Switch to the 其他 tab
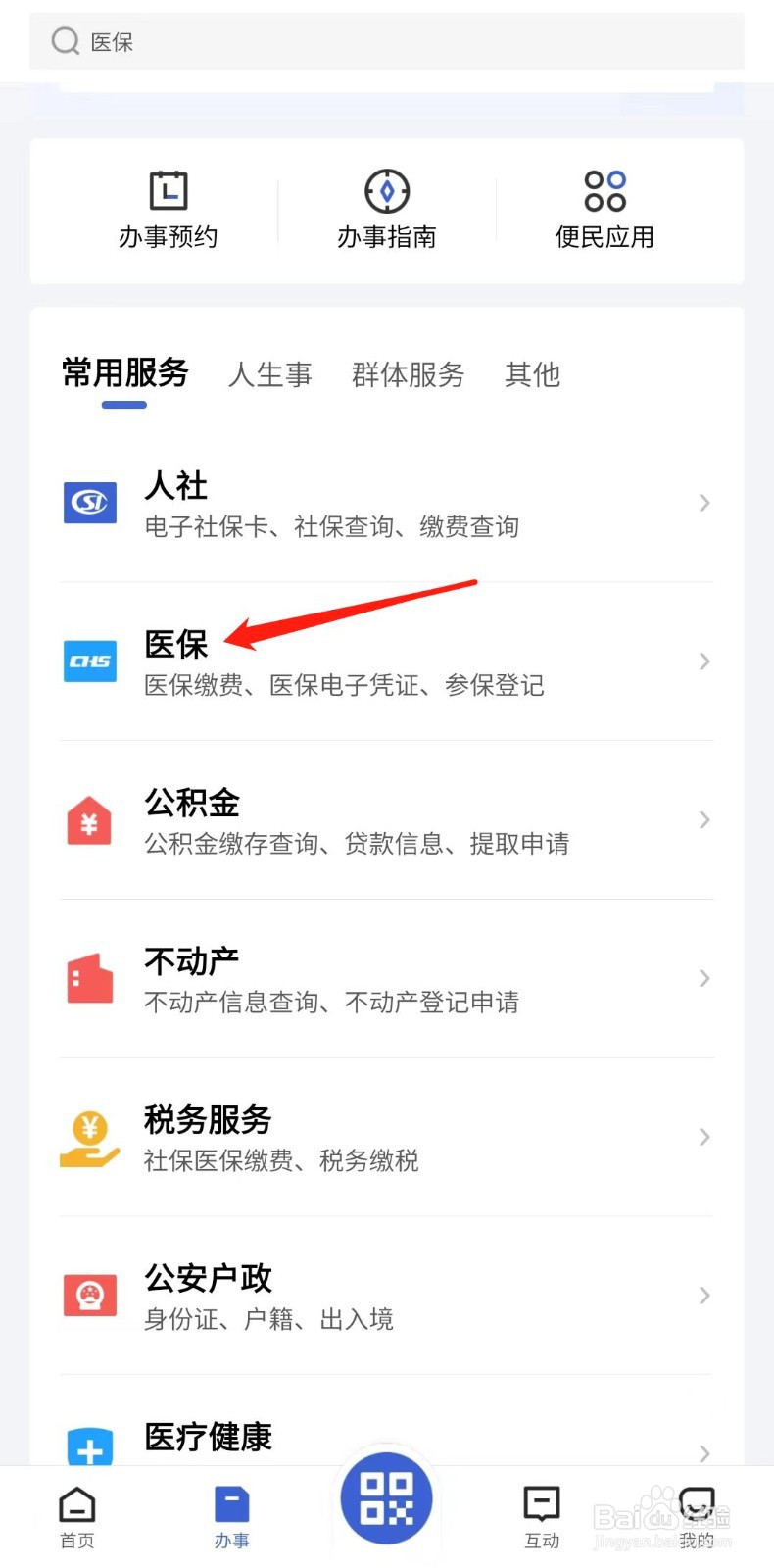774x1568 pixels. (532, 374)
